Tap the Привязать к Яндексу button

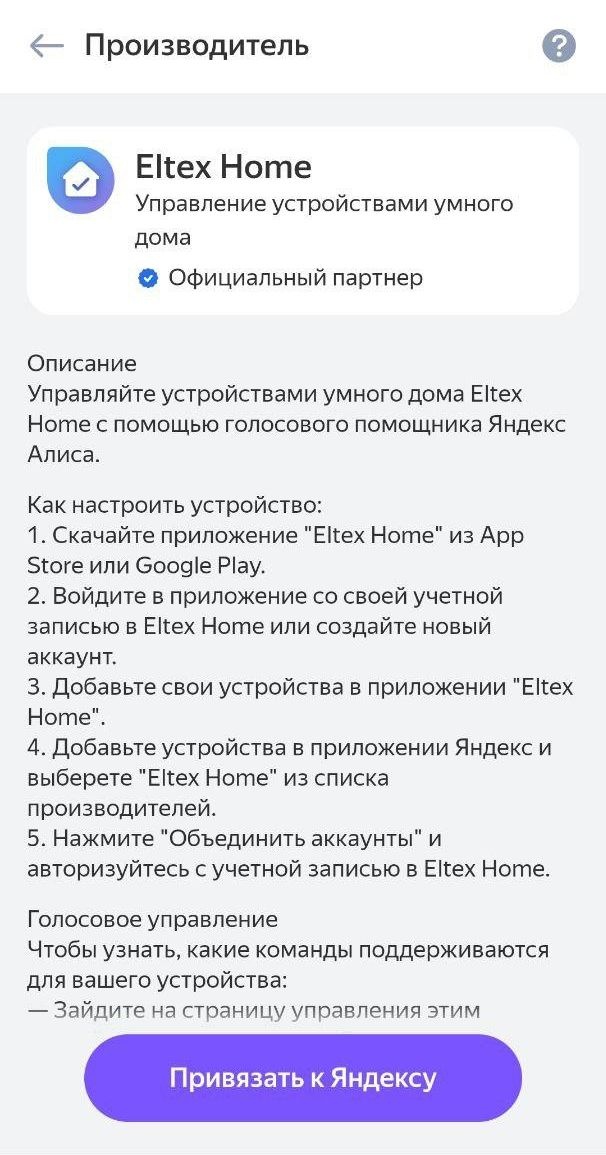(303, 1078)
